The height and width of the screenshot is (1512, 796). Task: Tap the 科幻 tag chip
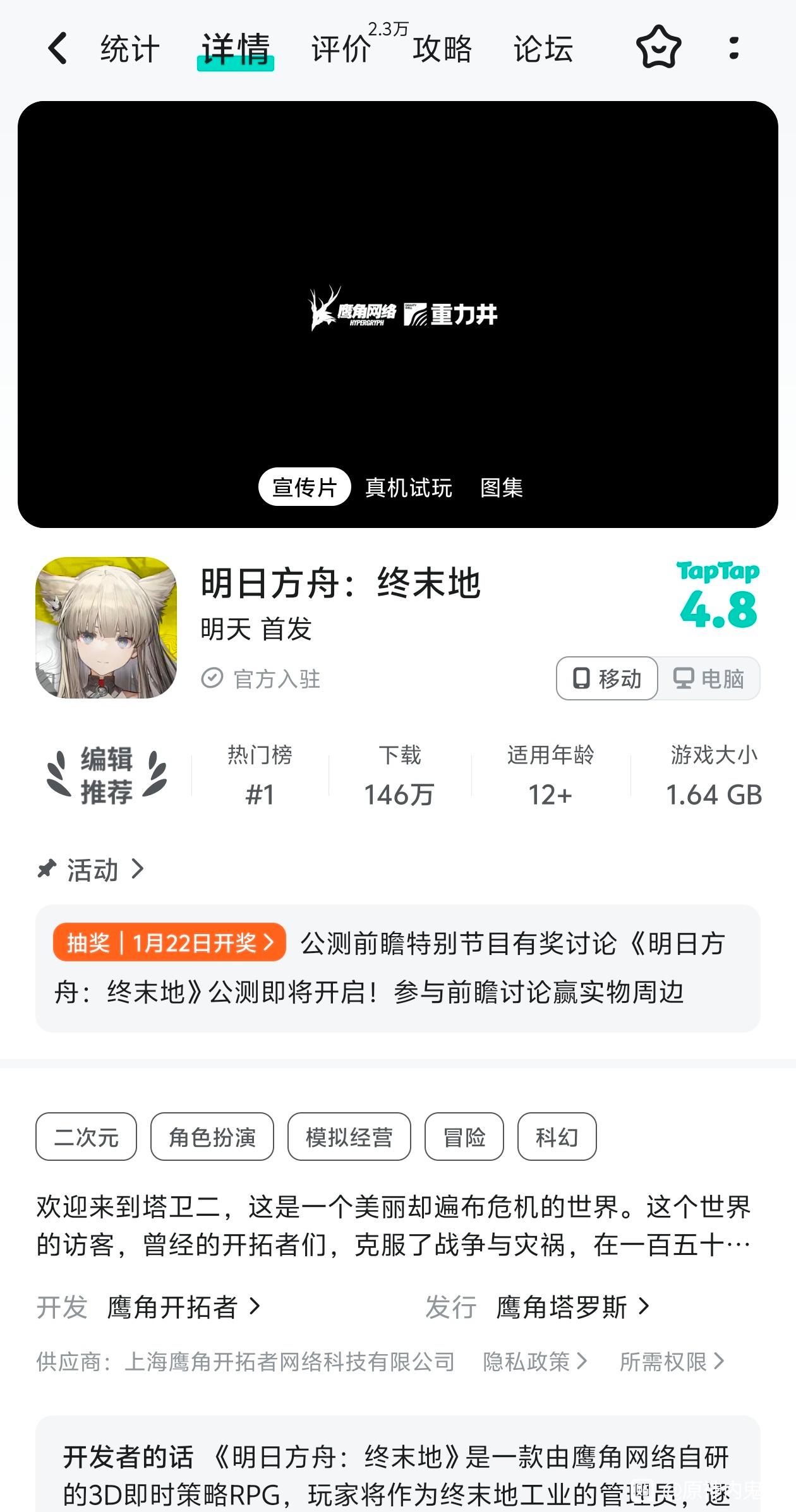(x=557, y=1137)
